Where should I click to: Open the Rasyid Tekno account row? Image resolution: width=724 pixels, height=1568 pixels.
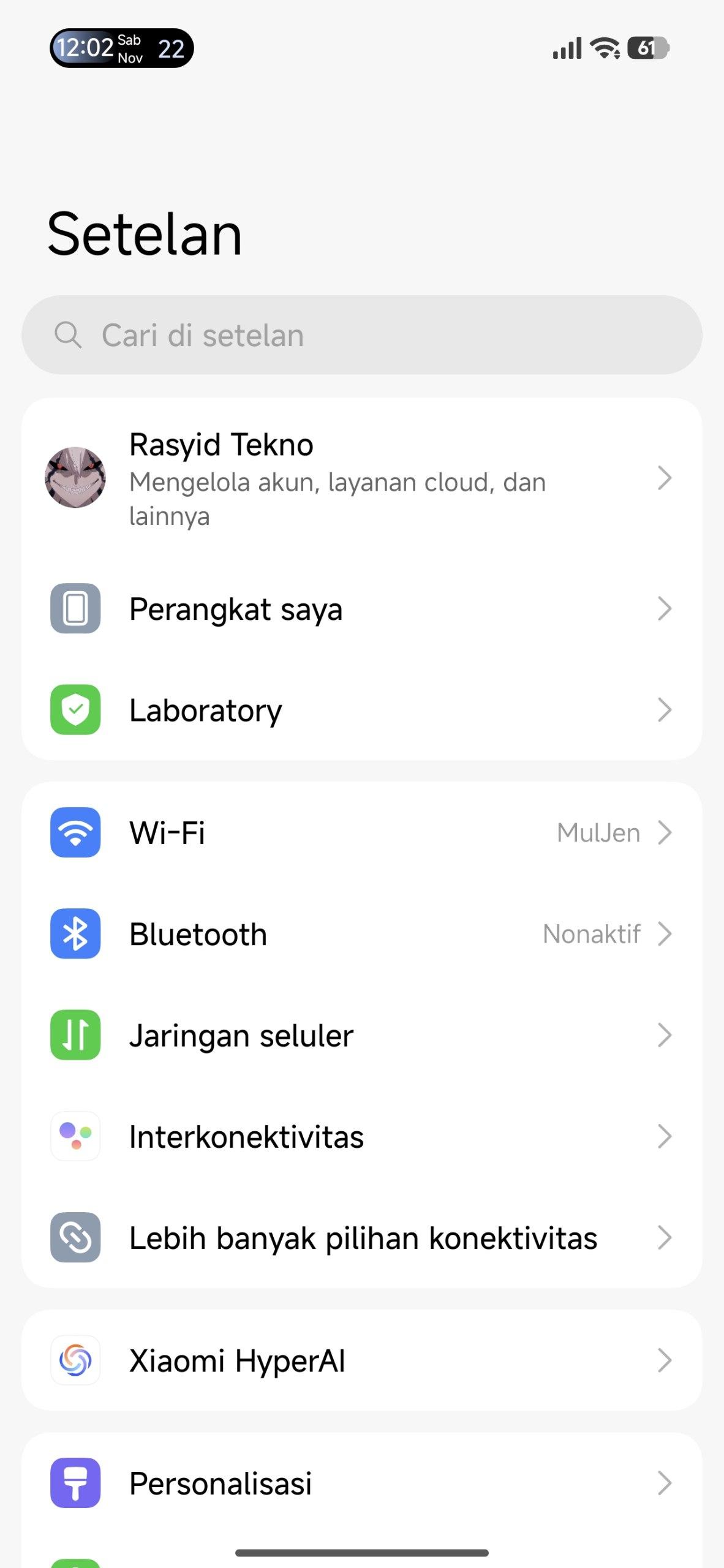(x=361, y=478)
